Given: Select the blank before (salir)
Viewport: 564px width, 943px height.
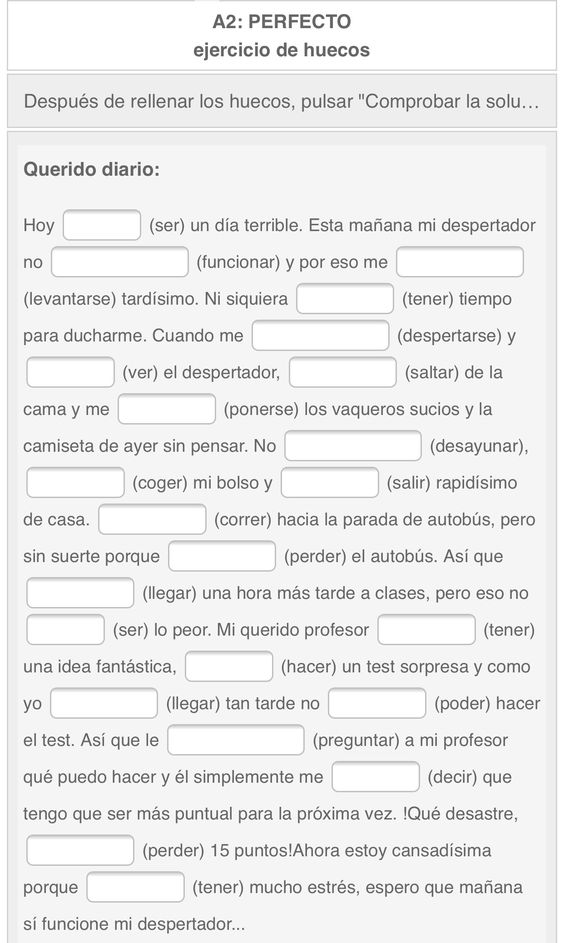Looking at the screenshot, I should (x=330, y=483).
